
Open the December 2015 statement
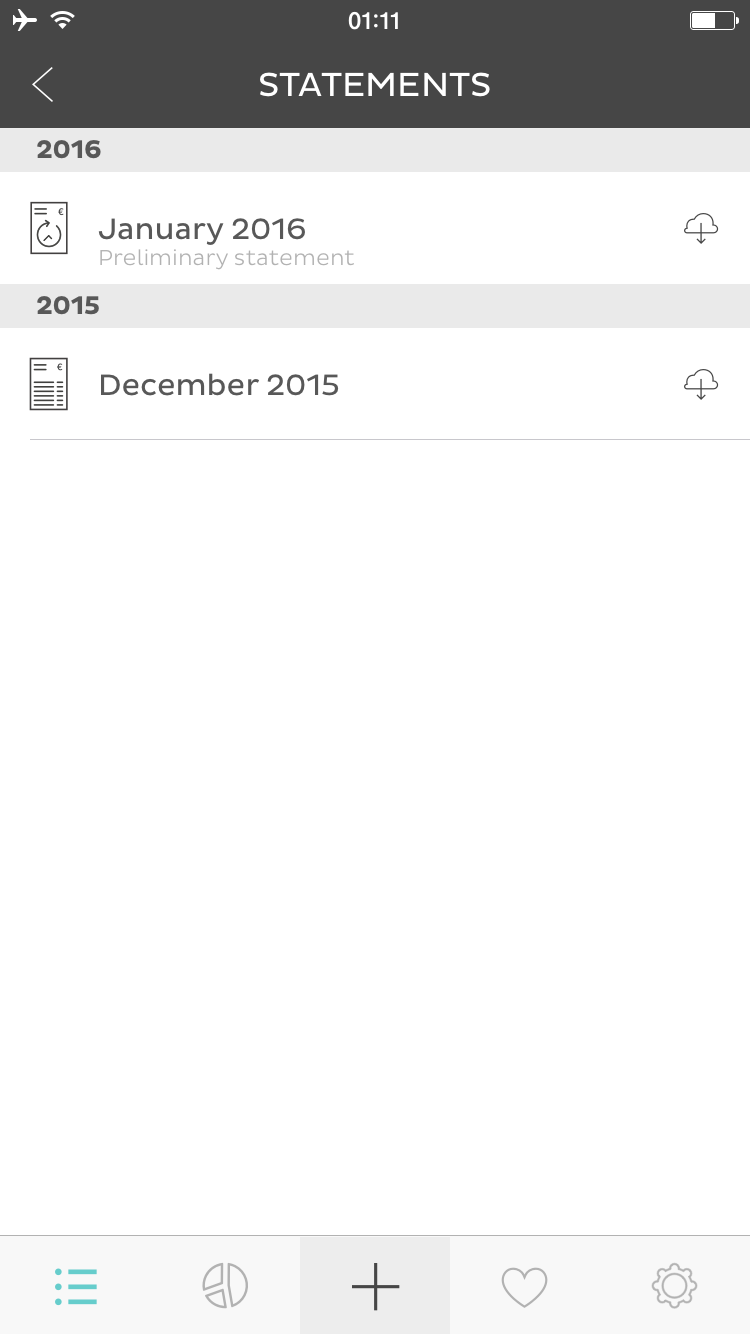tap(375, 384)
